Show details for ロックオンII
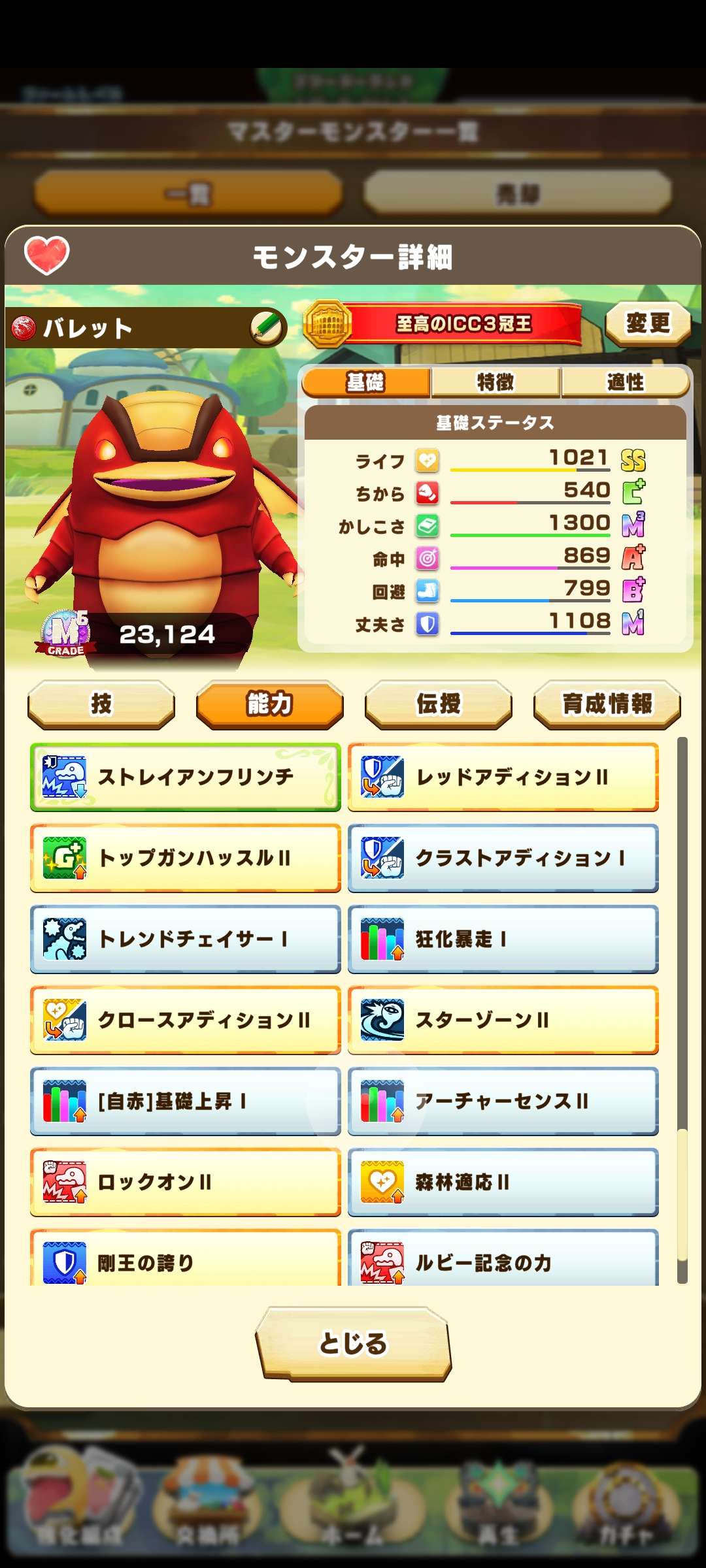The height and width of the screenshot is (1568, 706). (x=186, y=1182)
